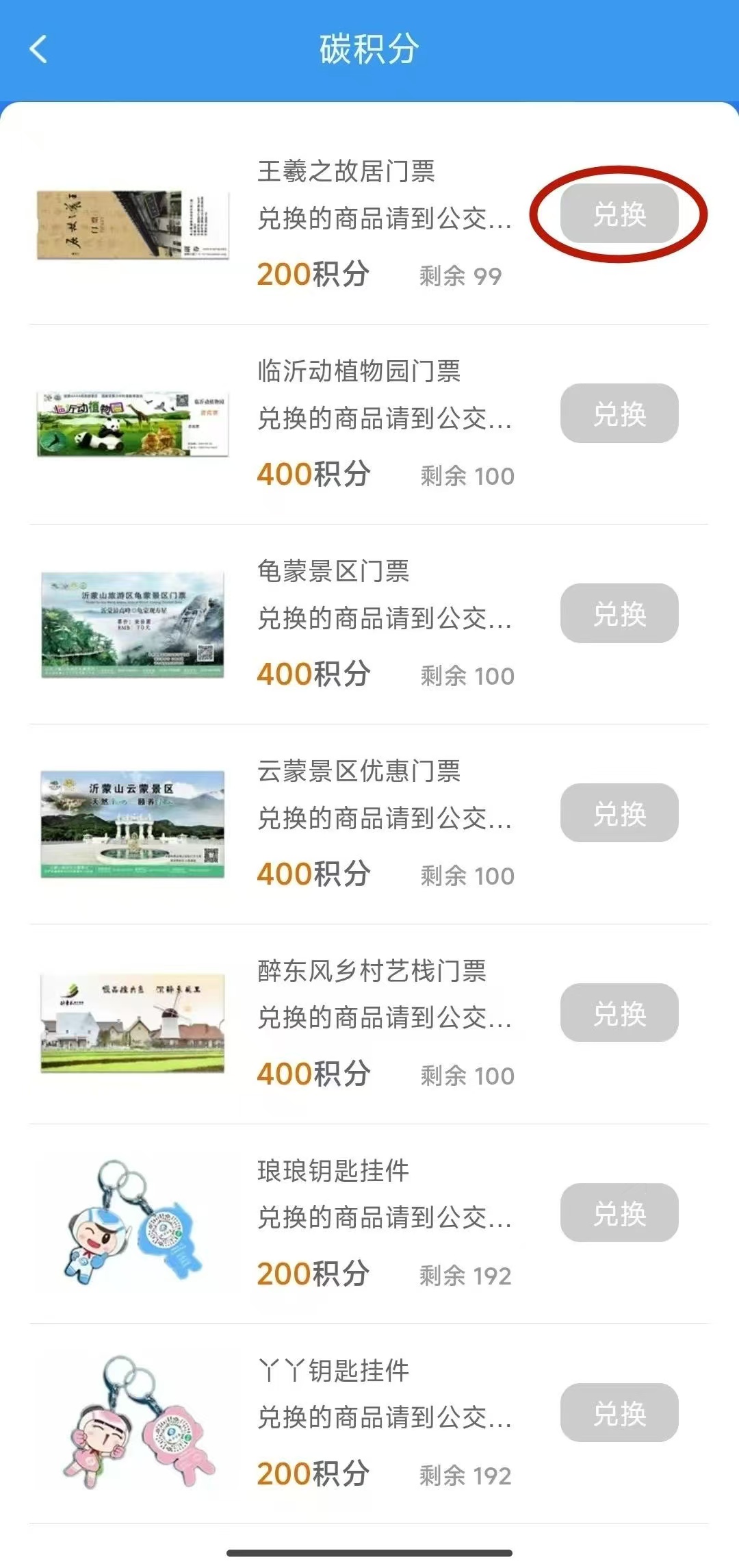
Task: Exchange 200 points for 丫丫钥匙挂件
Action: (619, 1413)
